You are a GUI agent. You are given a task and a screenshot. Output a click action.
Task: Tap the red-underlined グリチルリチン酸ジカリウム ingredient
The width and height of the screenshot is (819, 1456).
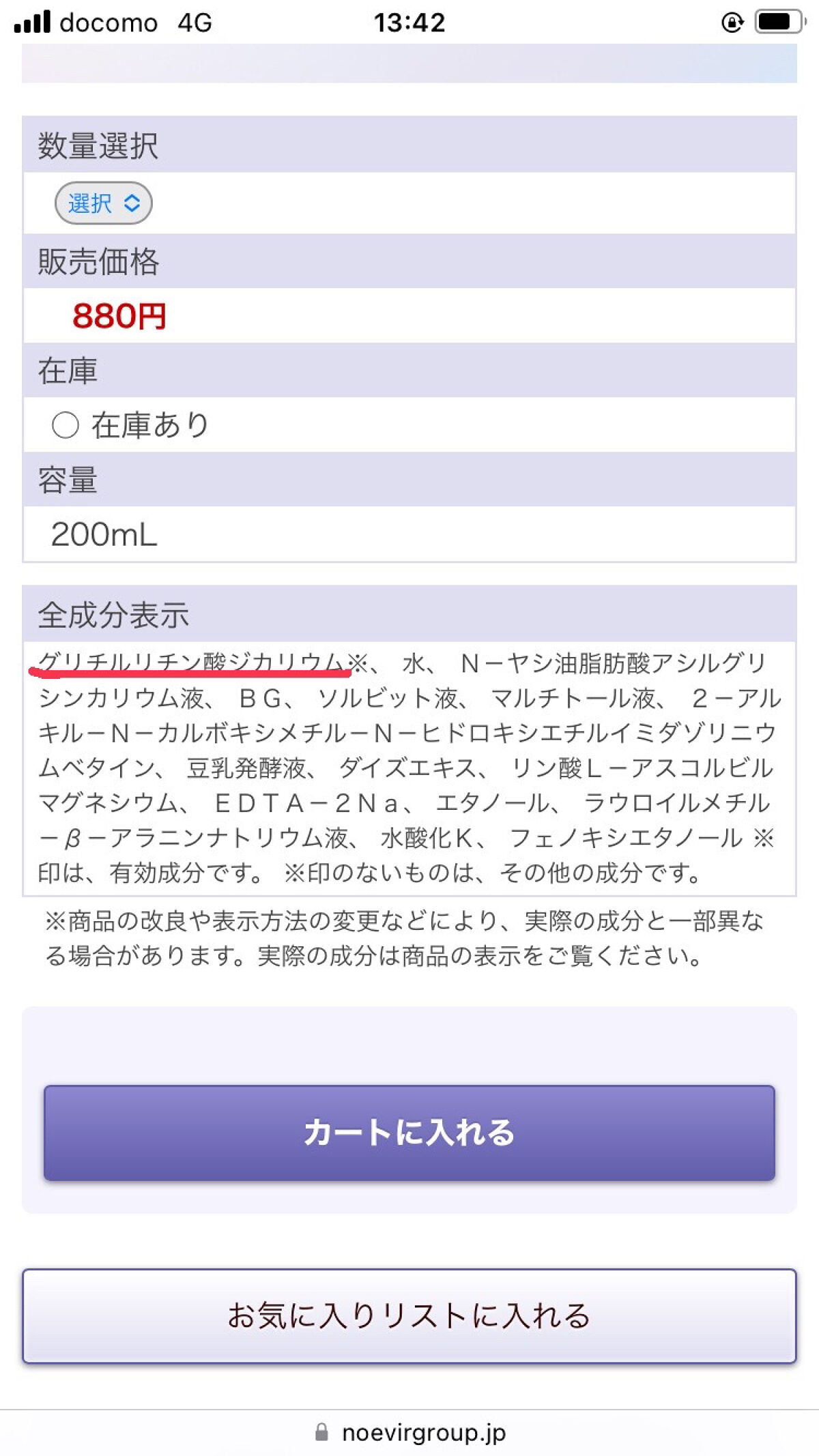(x=191, y=660)
